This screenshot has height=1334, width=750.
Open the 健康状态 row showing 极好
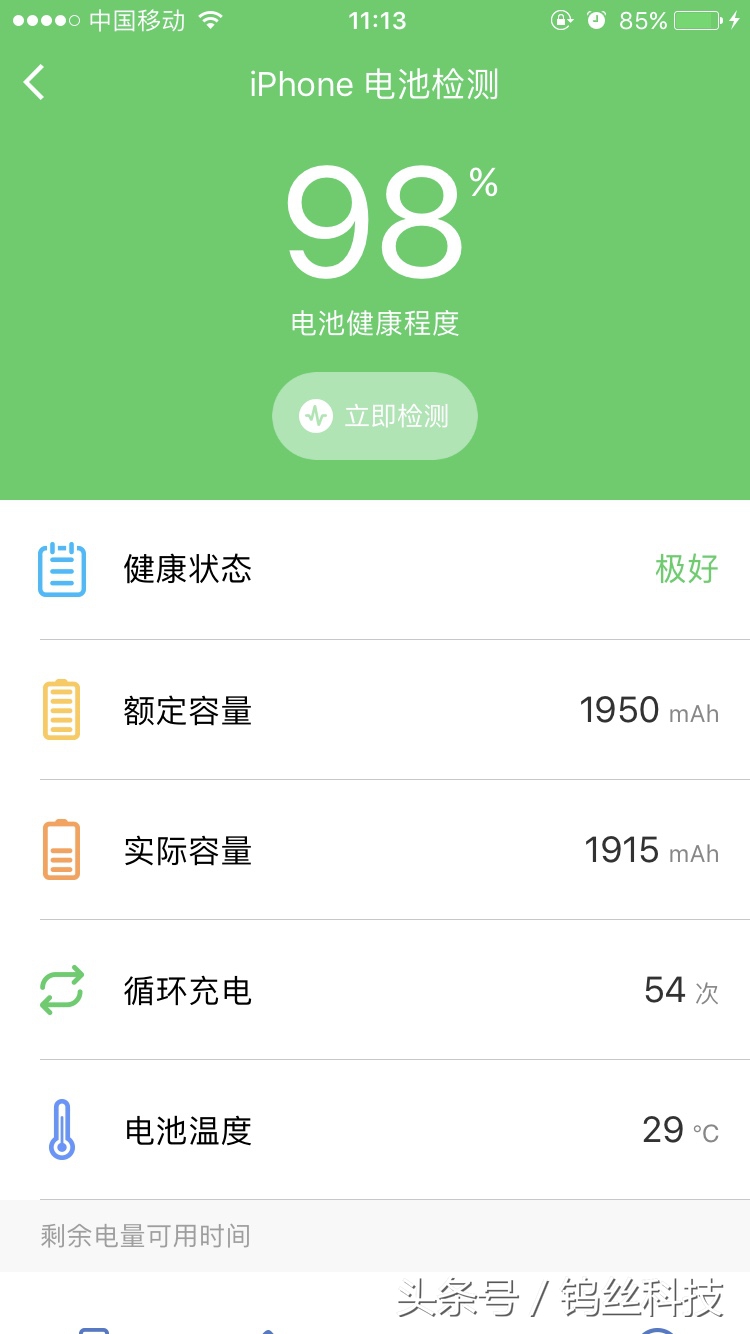pos(375,569)
